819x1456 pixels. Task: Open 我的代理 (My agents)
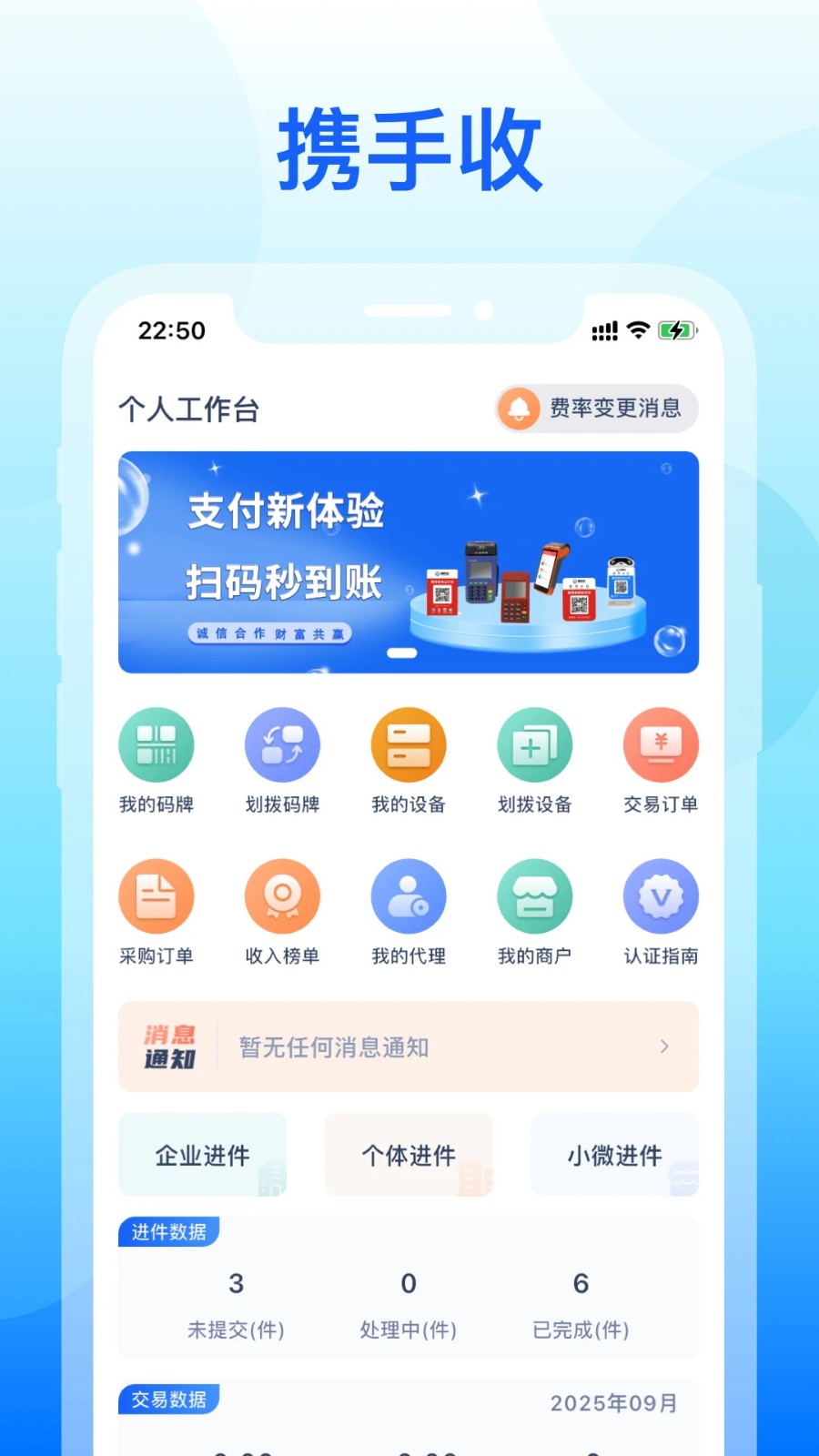pyautogui.click(x=408, y=913)
